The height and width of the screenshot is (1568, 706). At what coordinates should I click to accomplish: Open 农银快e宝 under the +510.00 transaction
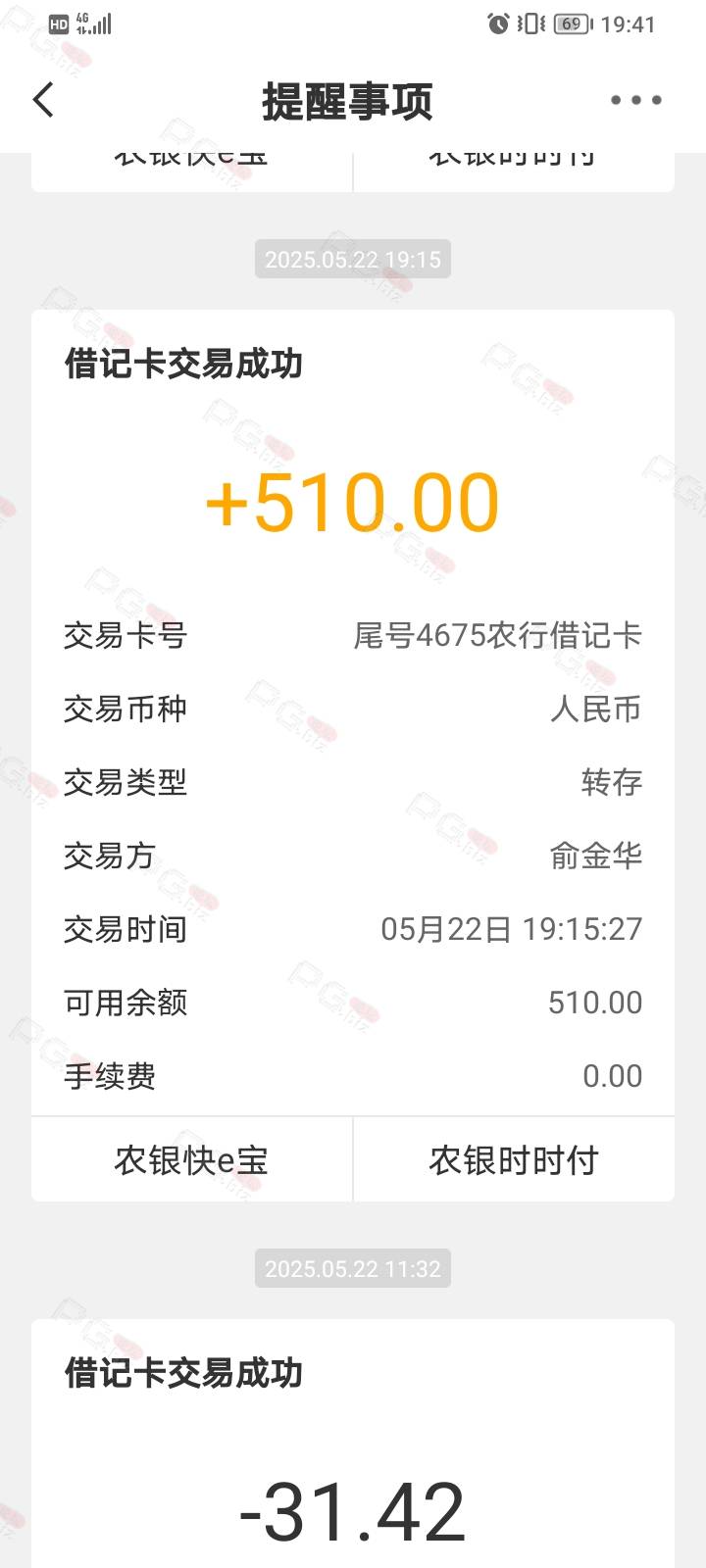click(x=192, y=1159)
